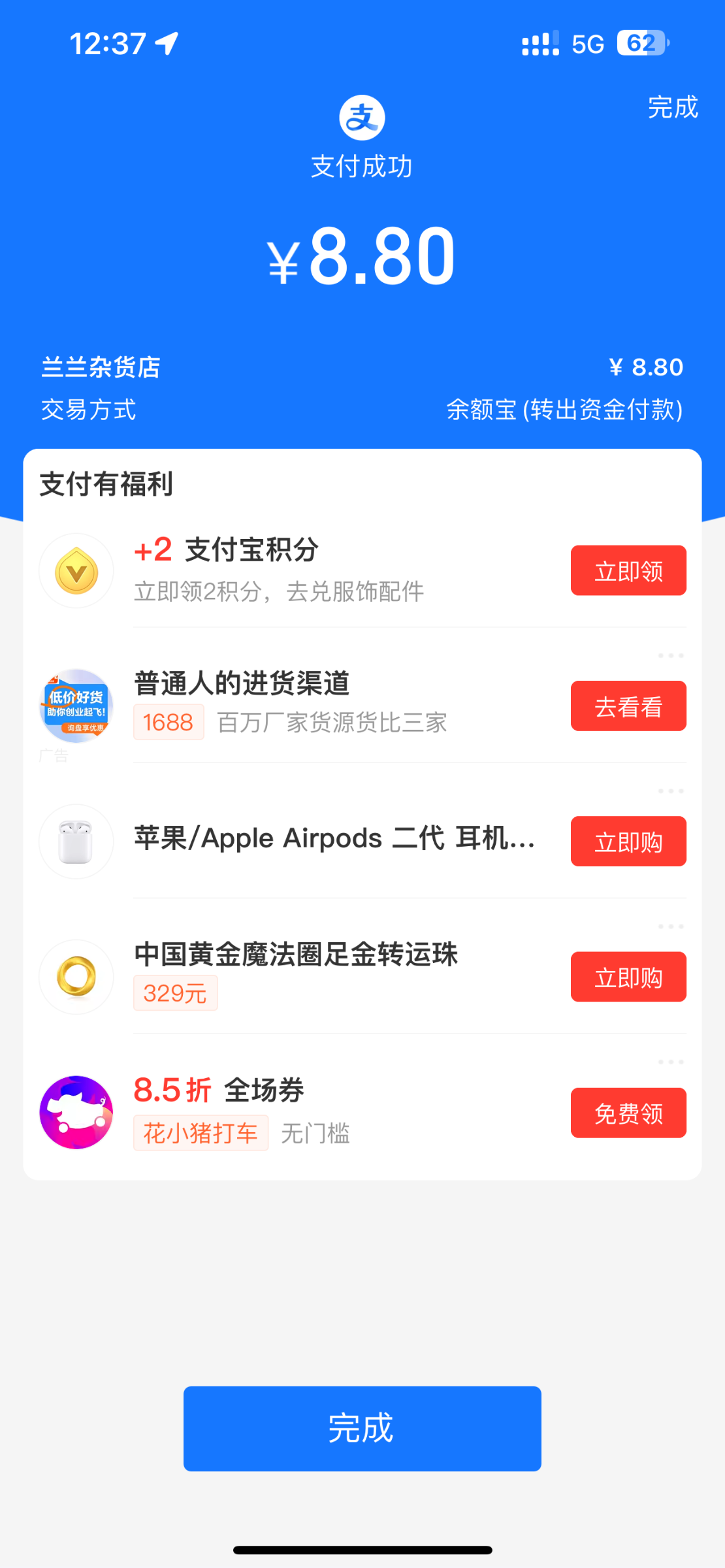Claim Alipay points with 立即领
Image resolution: width=725 pixels, height=1568 pixels.
(x=628, y=571)
